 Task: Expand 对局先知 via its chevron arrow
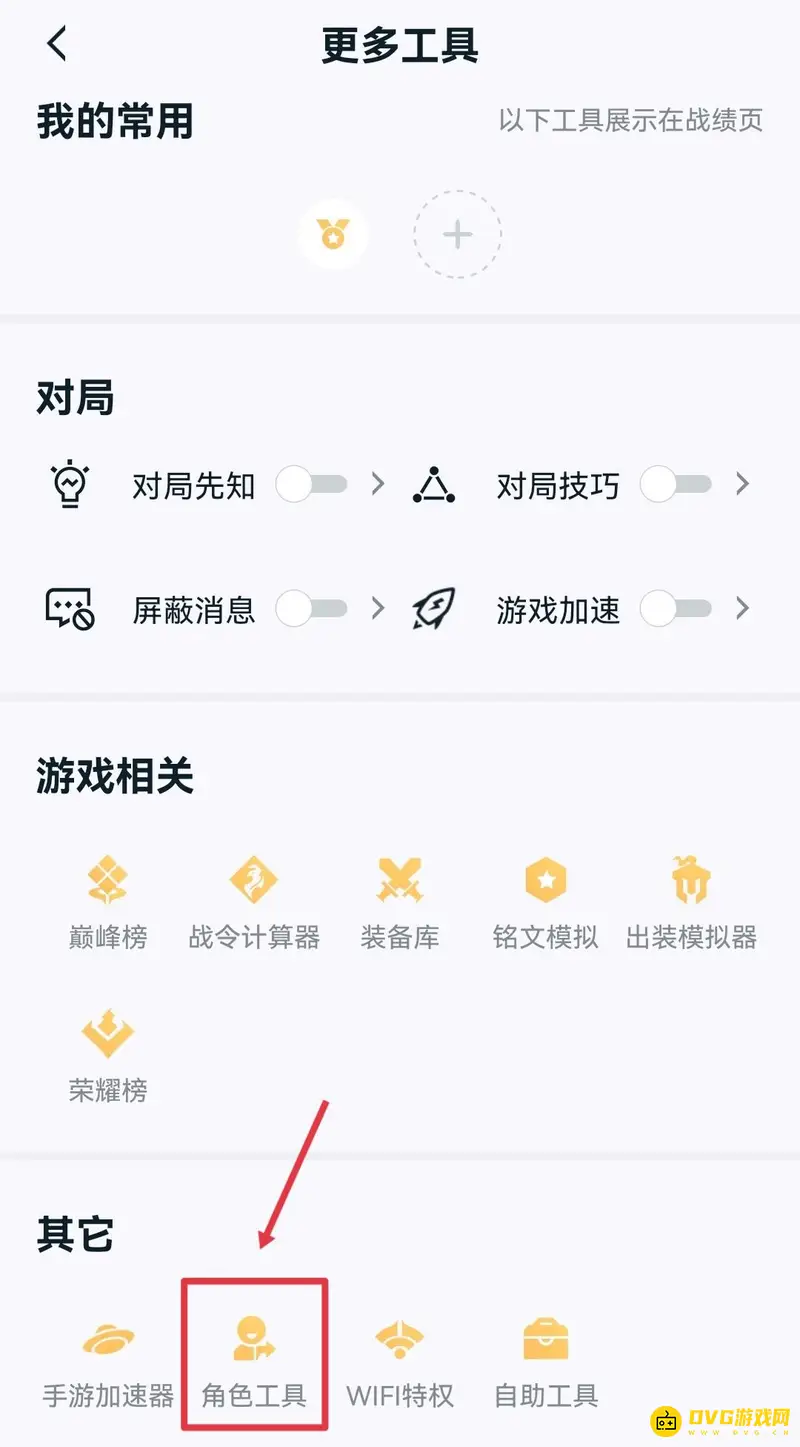[x=379, y=485]
